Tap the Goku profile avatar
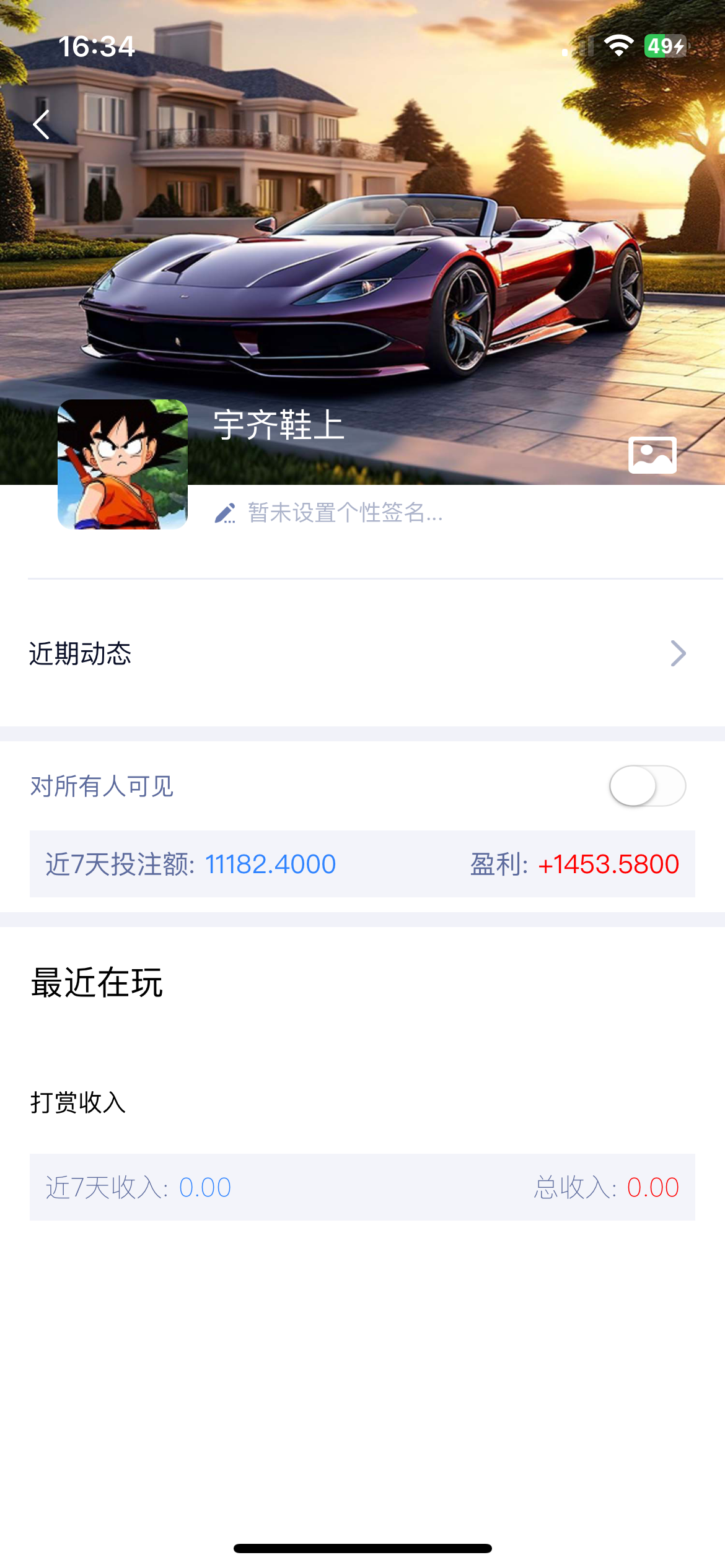The image size is (725, 1568). point(123,464)
